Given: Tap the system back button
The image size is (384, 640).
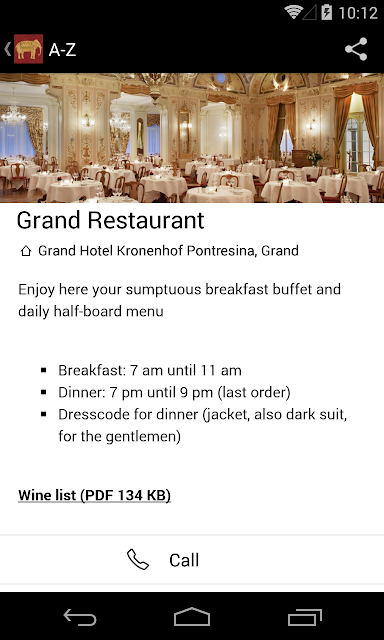Looking at the screenshot, I should click(x=80, y=617).
